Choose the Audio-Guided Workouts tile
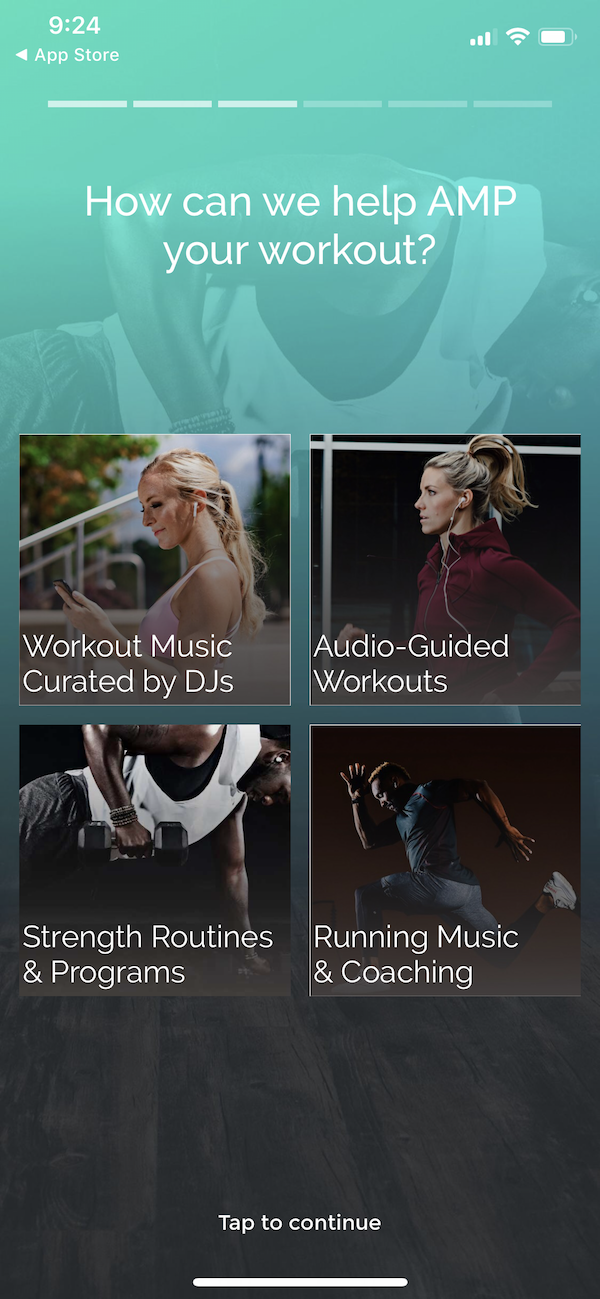The width and height of the screenshot is (600, 1299). point(445,570)
